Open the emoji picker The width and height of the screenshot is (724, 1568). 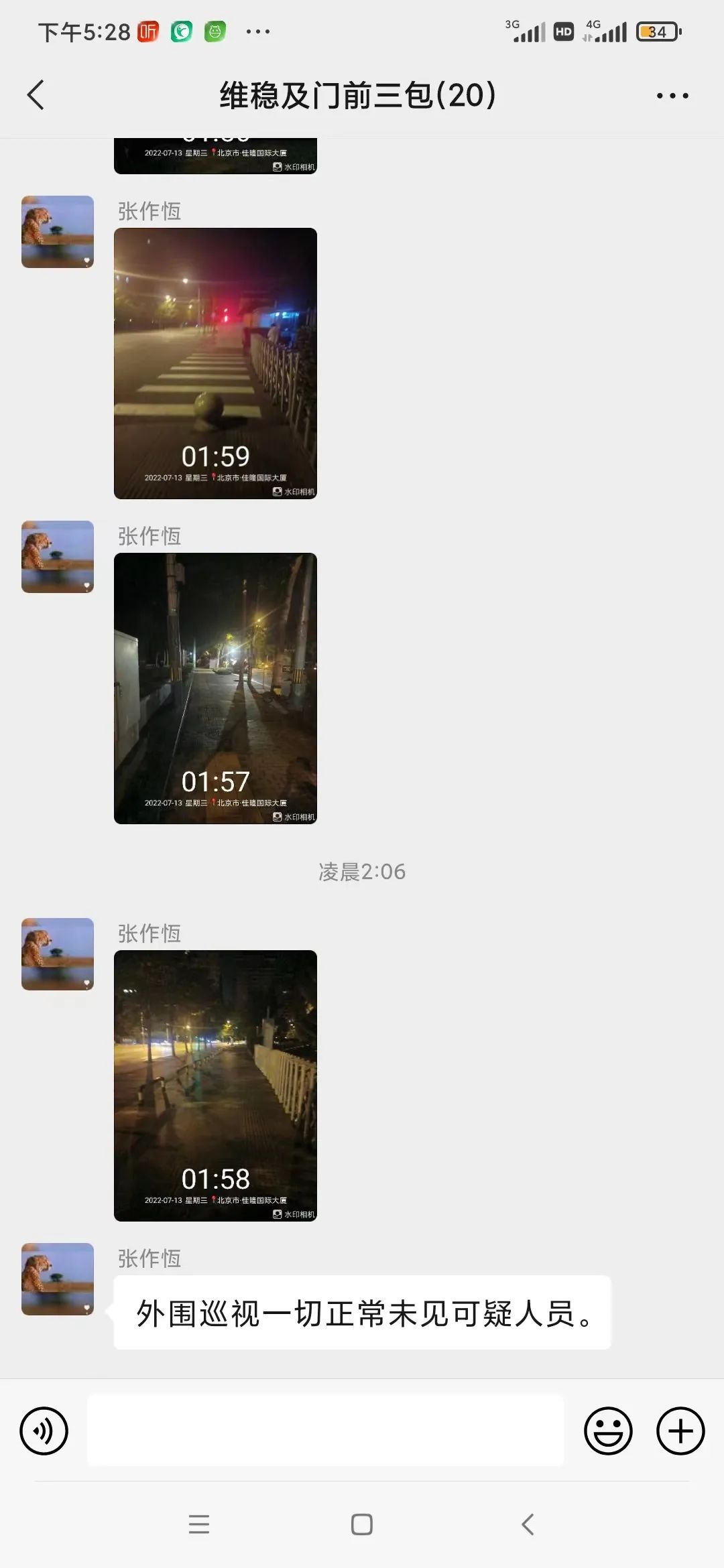(x=608, y=1431)
